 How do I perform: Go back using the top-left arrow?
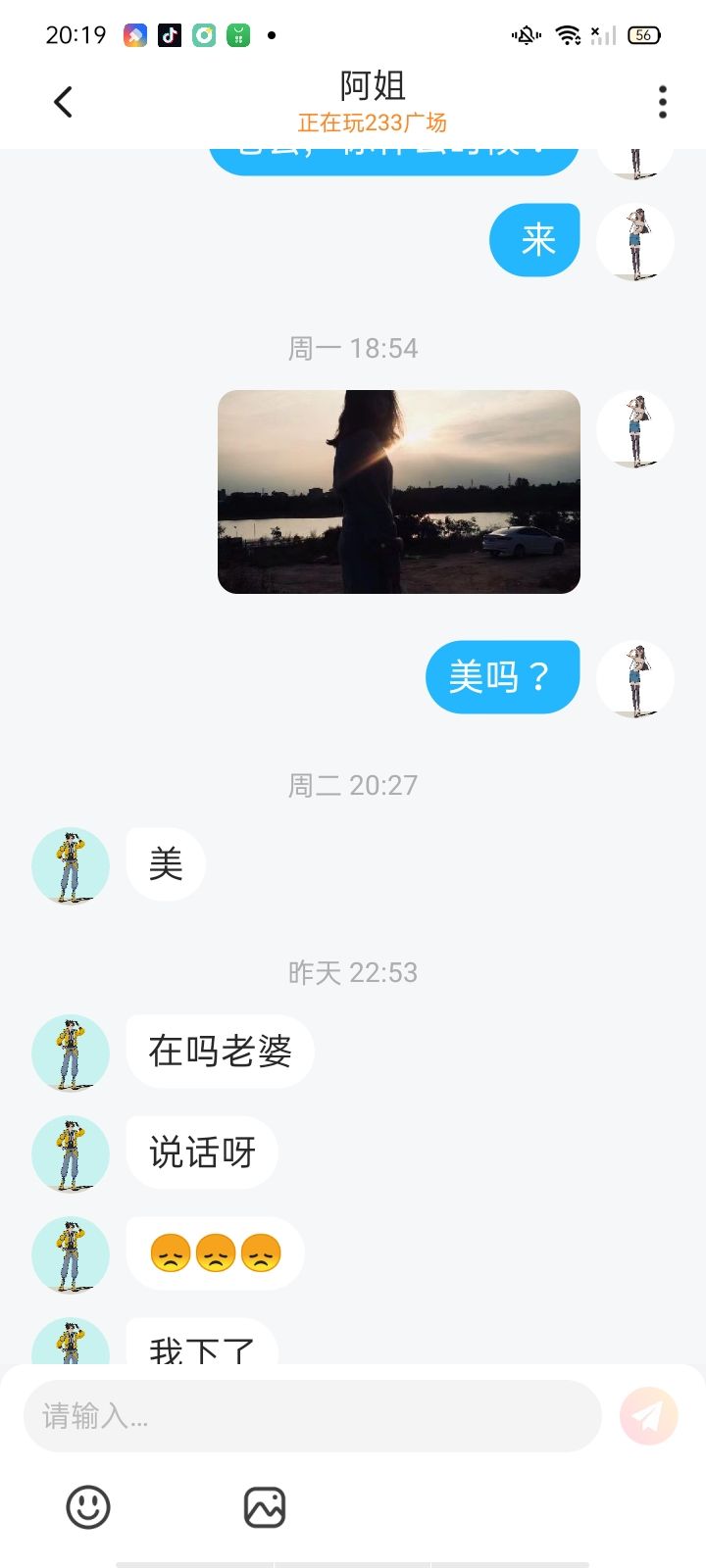64,102
